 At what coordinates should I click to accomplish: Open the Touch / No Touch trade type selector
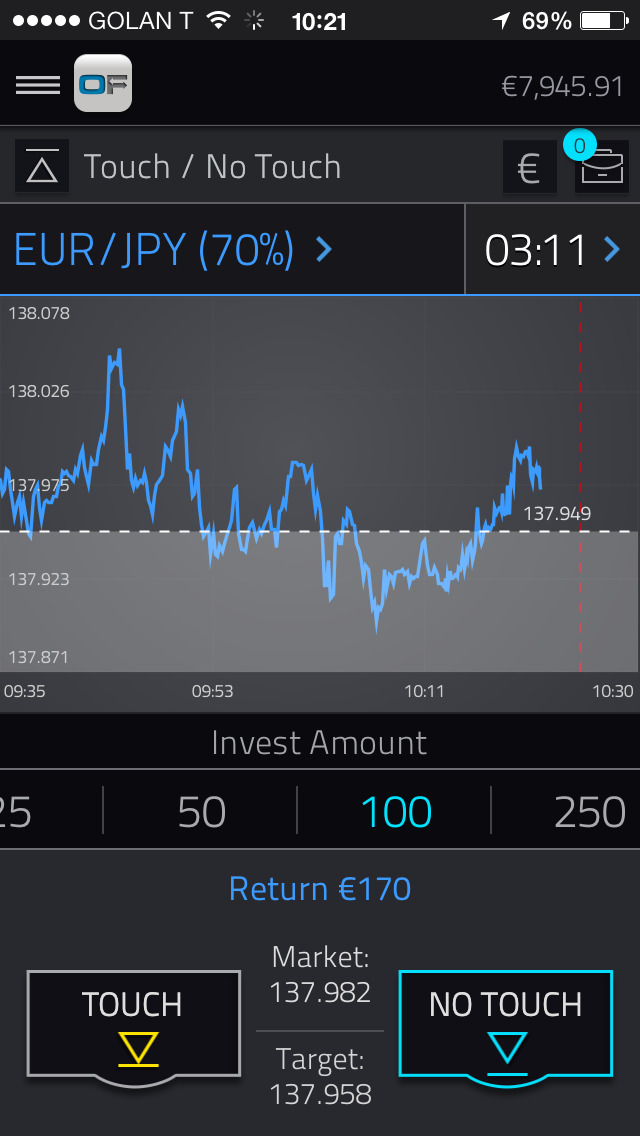(180, 167)
